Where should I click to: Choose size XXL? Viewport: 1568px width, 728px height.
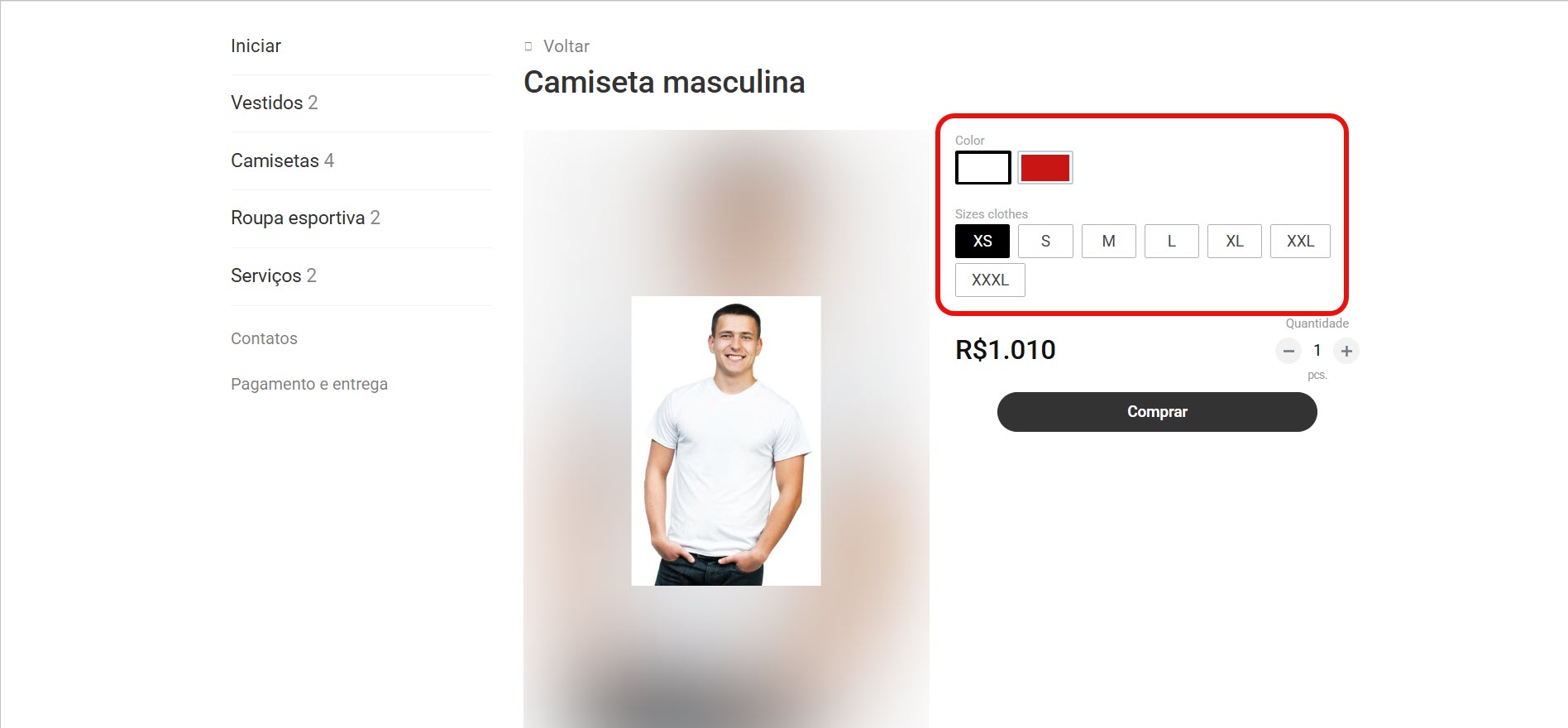tap(1300, 242)
